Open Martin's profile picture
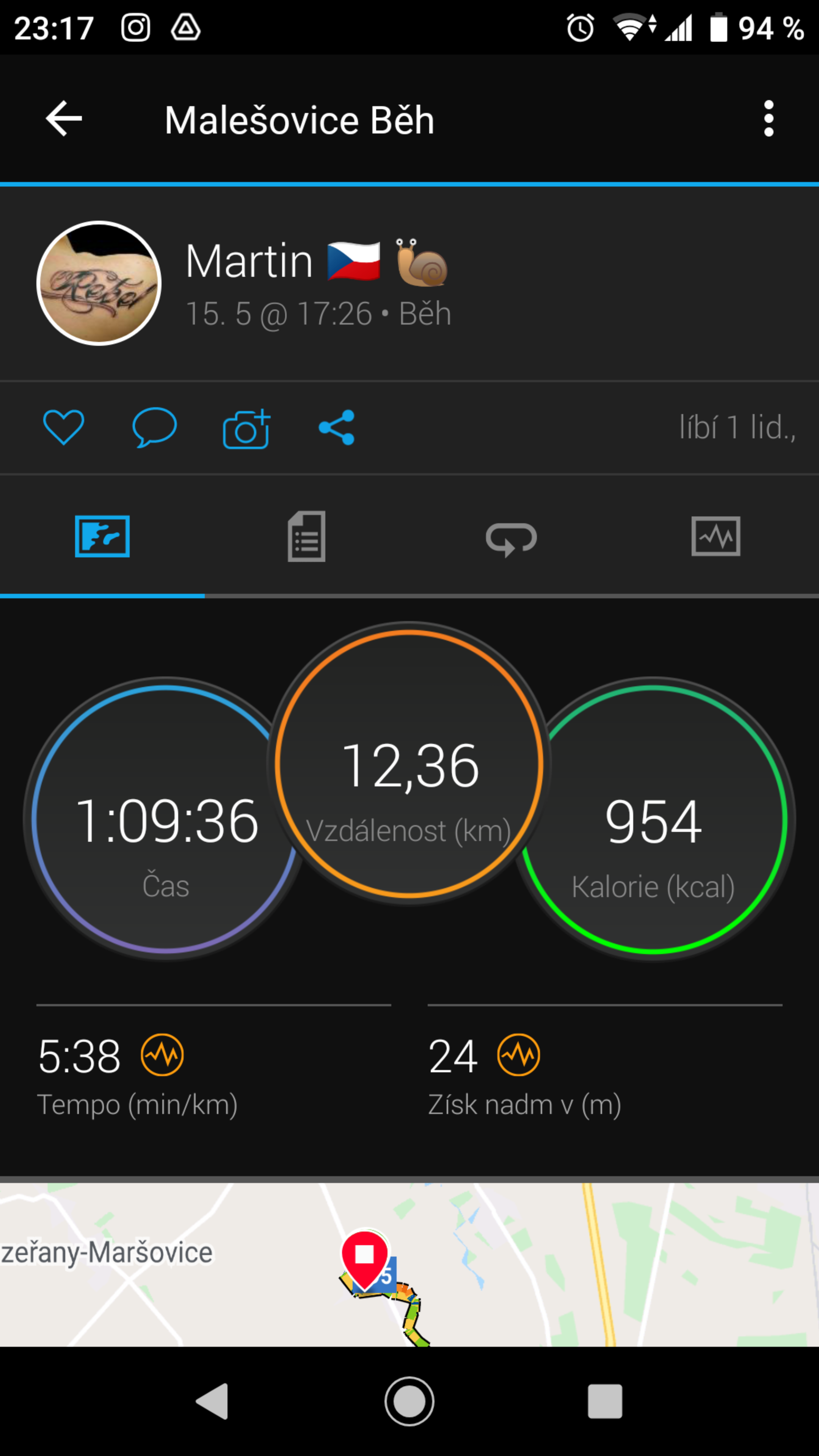The width and height of the screenshot is (819, 1456). (99, 282)
